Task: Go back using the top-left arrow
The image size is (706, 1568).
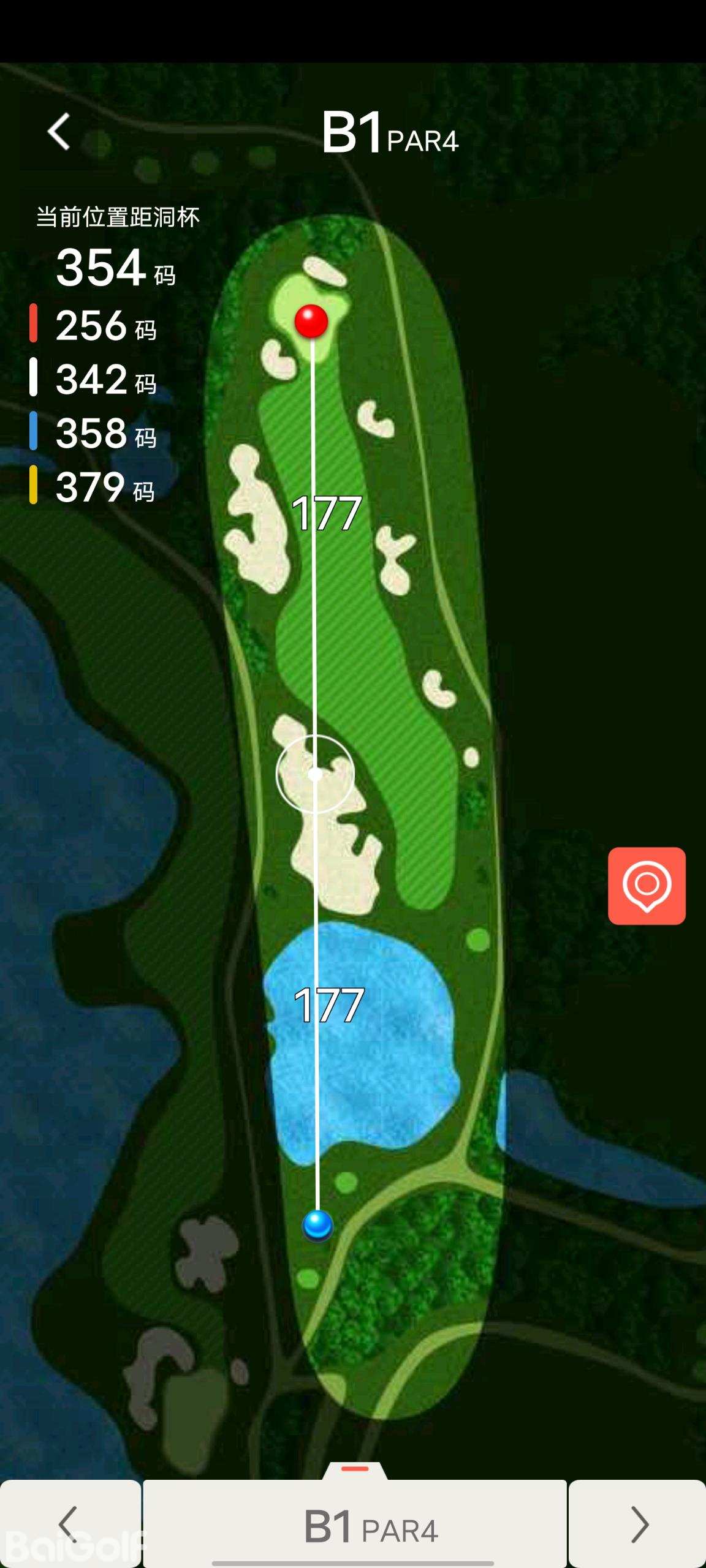Action: click(59, 132)
